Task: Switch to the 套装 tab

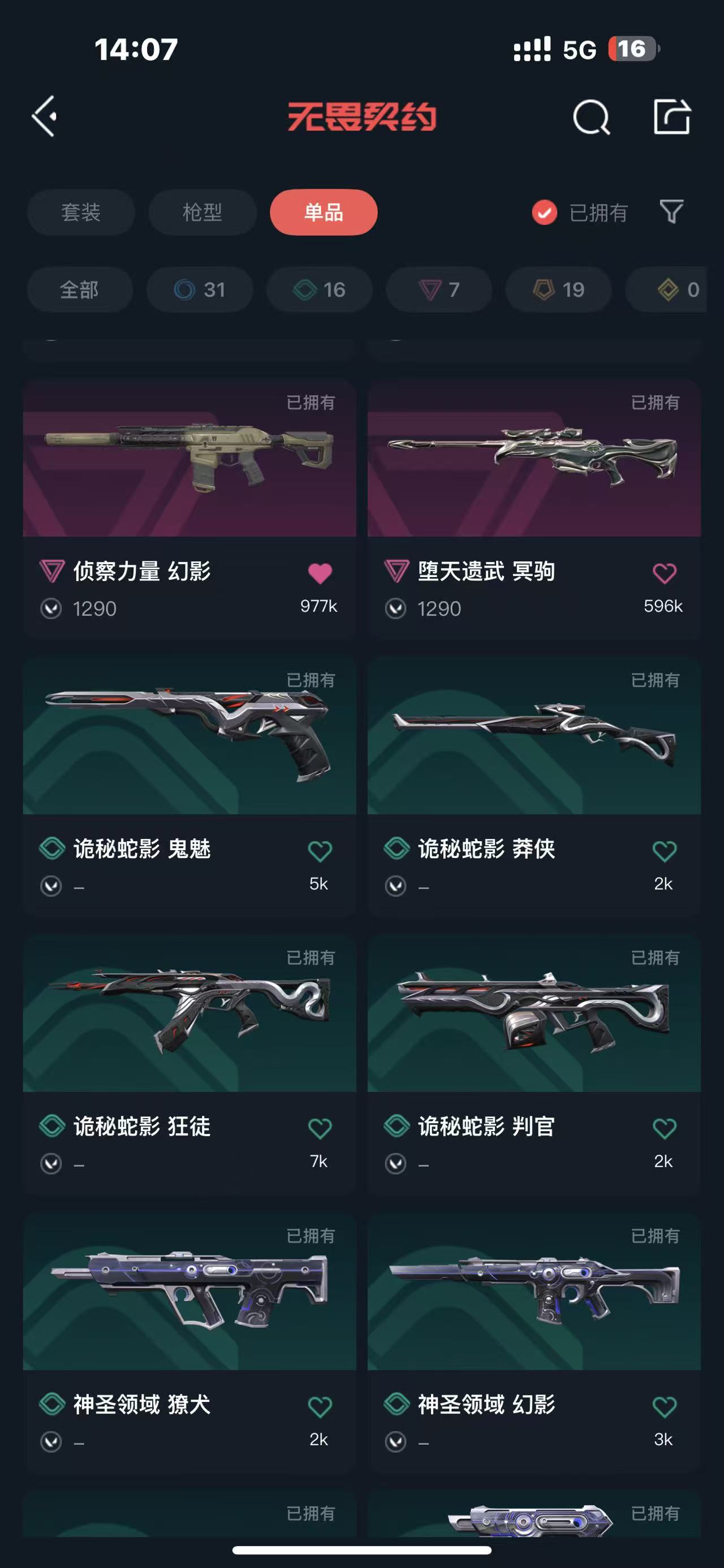Action: 81,213
